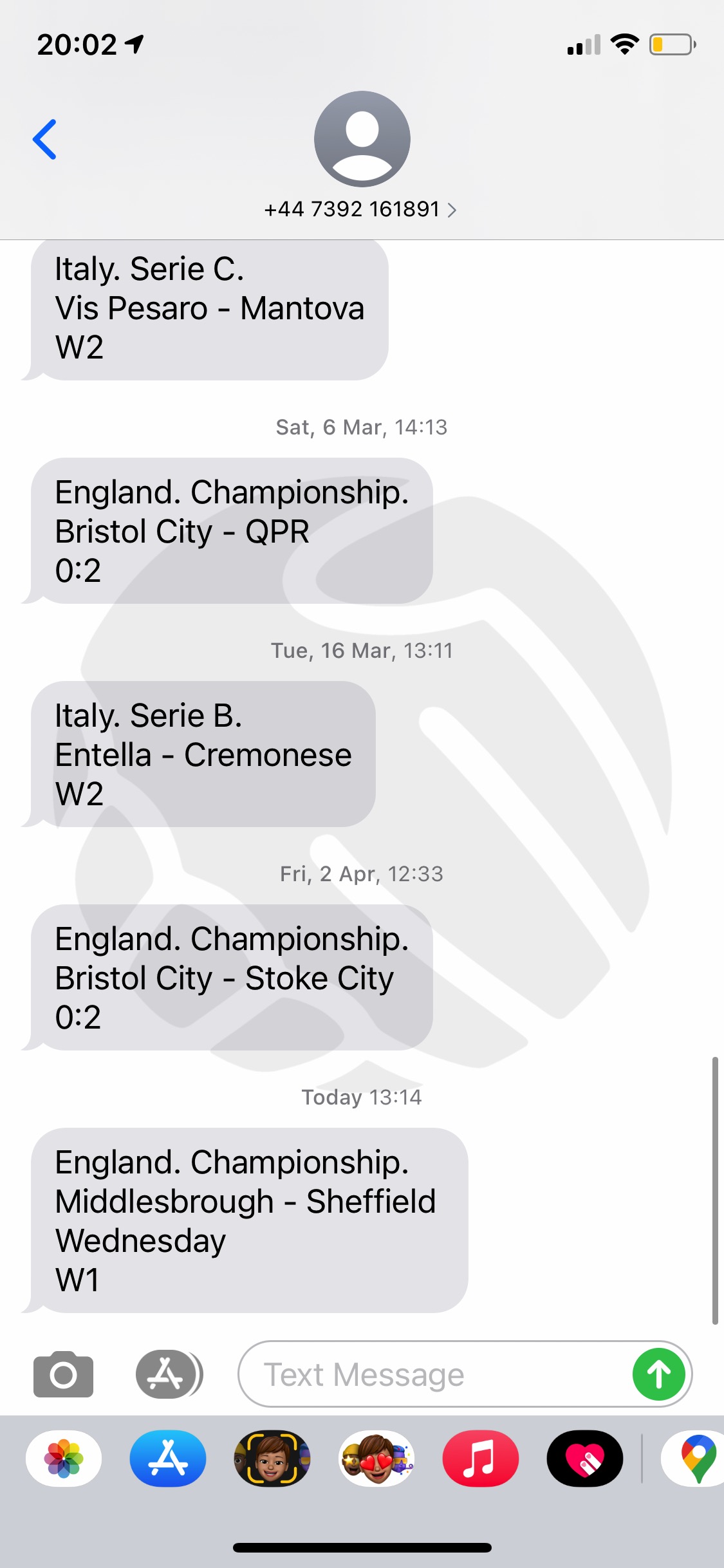
Task: Open contact details for +44 7392 161891
Action: click(361, 209)
